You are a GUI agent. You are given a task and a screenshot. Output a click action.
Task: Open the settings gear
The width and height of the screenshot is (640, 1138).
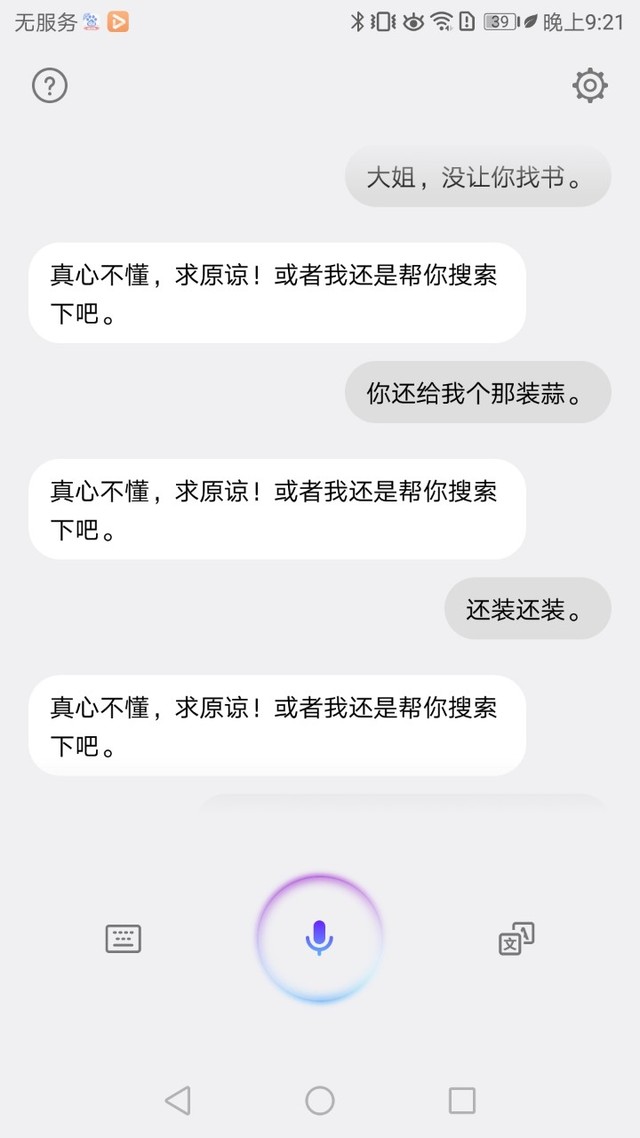click(590, 86)
